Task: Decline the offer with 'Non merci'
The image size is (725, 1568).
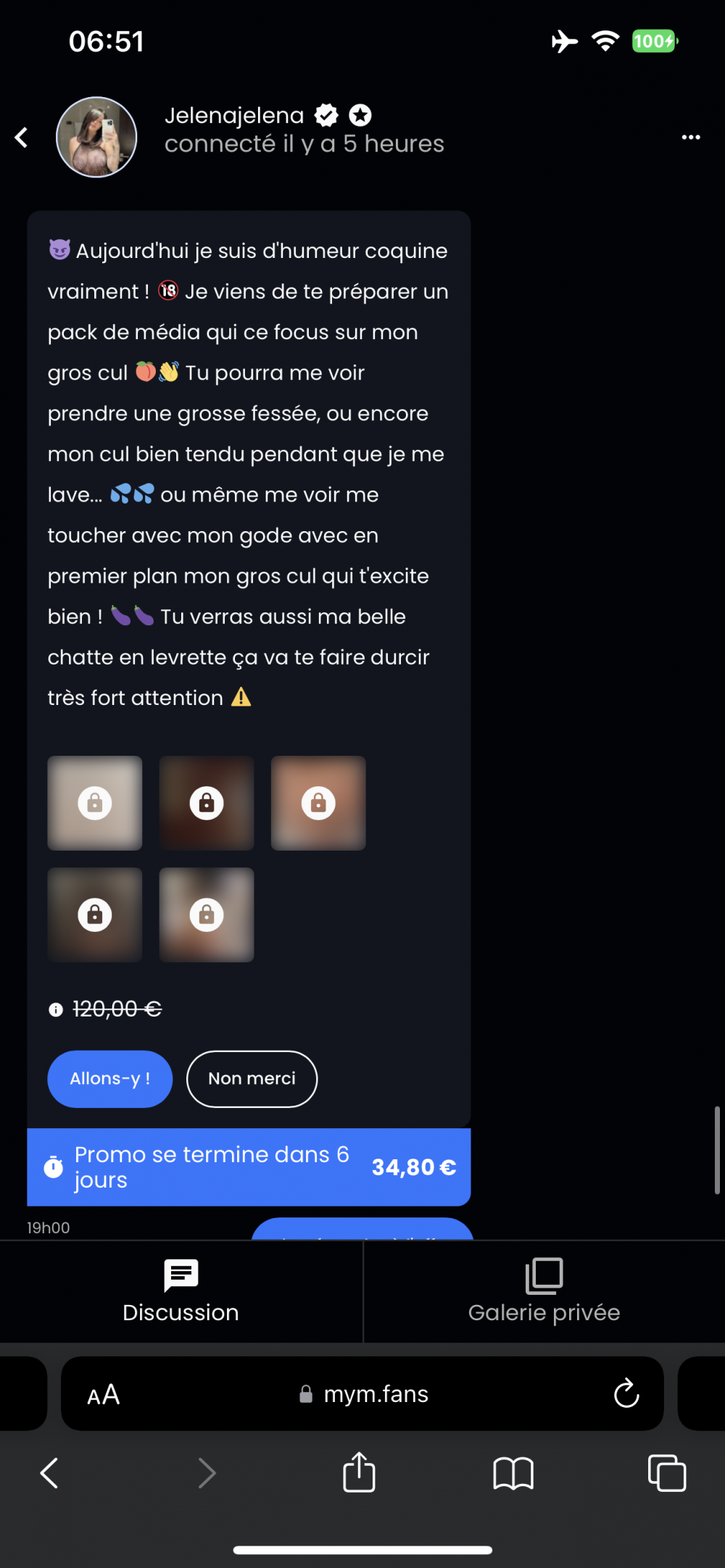Action: [252, 1078]
